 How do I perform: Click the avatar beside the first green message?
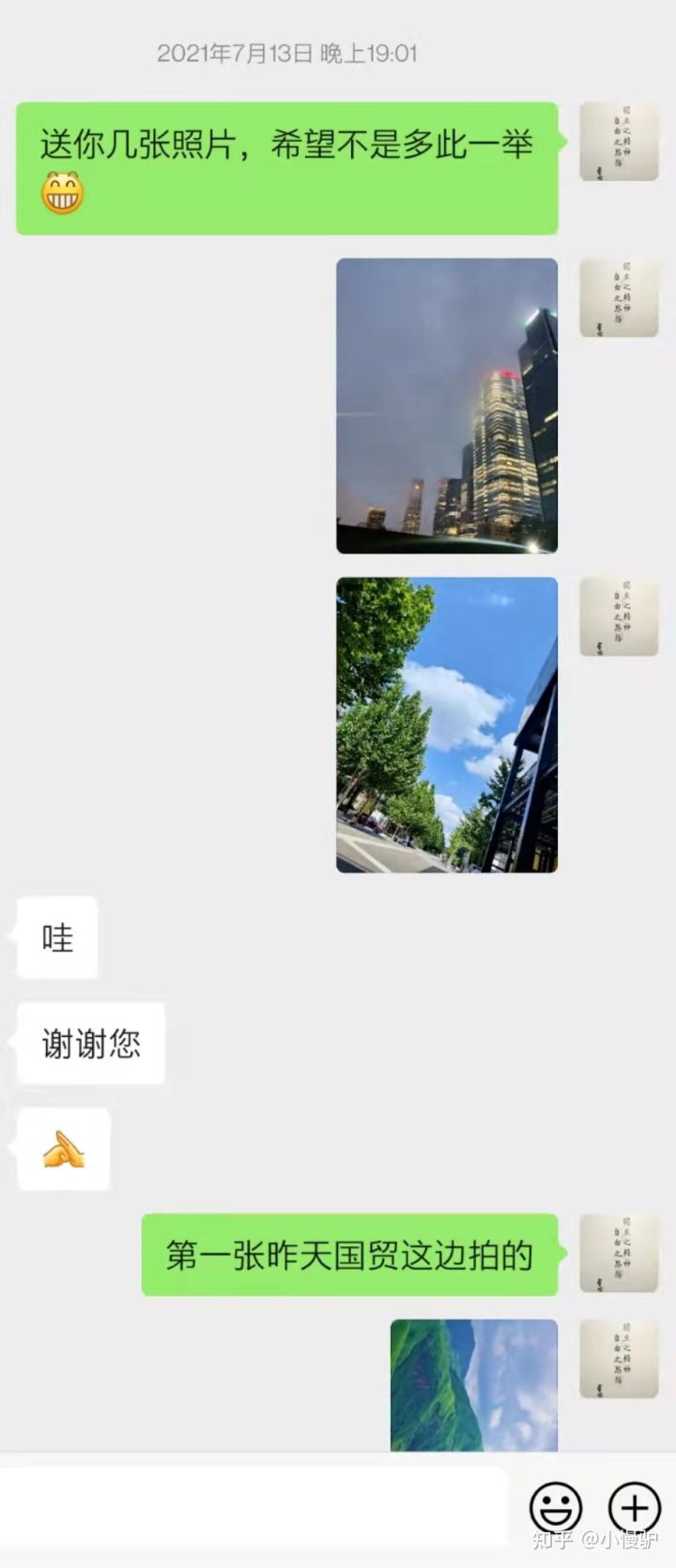click(x=618, y=141)
